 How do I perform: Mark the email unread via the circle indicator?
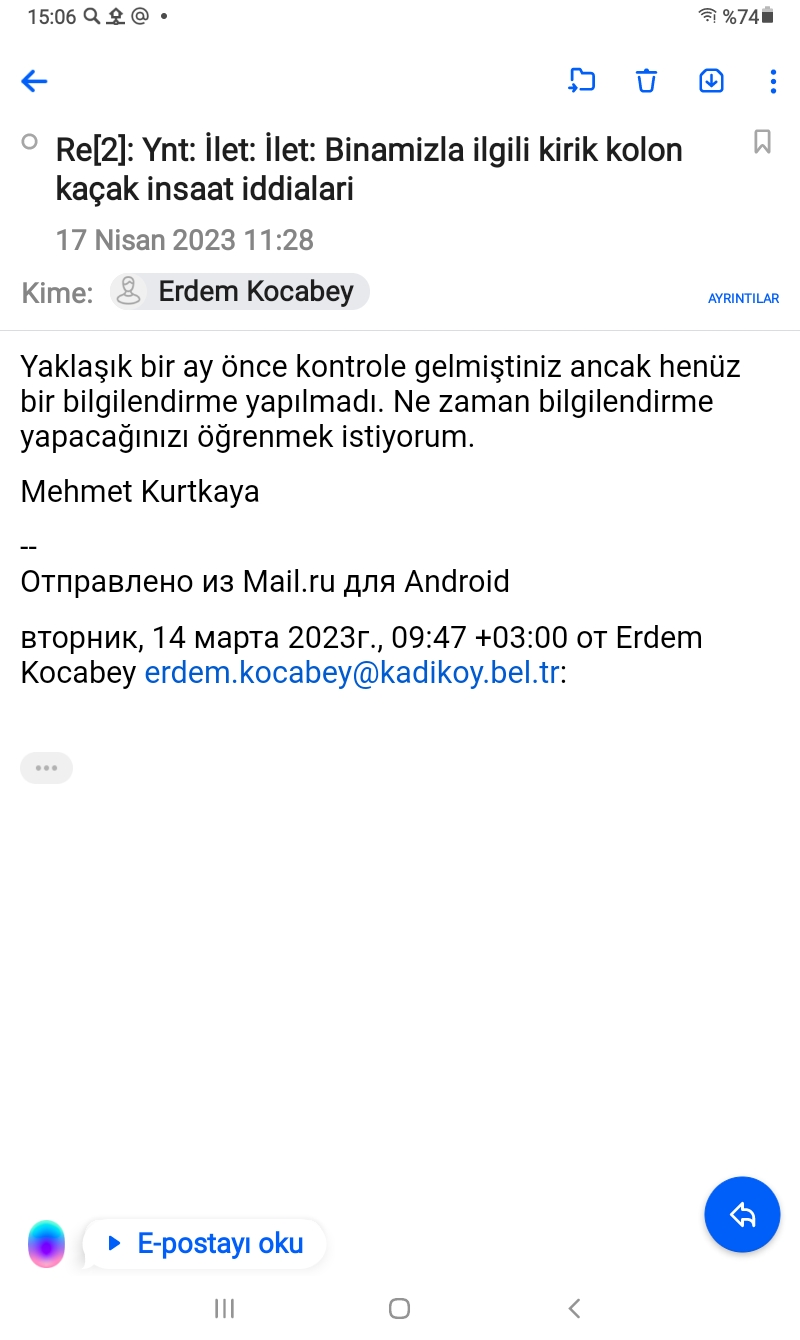pyautogui.click(x=30, y=142)
